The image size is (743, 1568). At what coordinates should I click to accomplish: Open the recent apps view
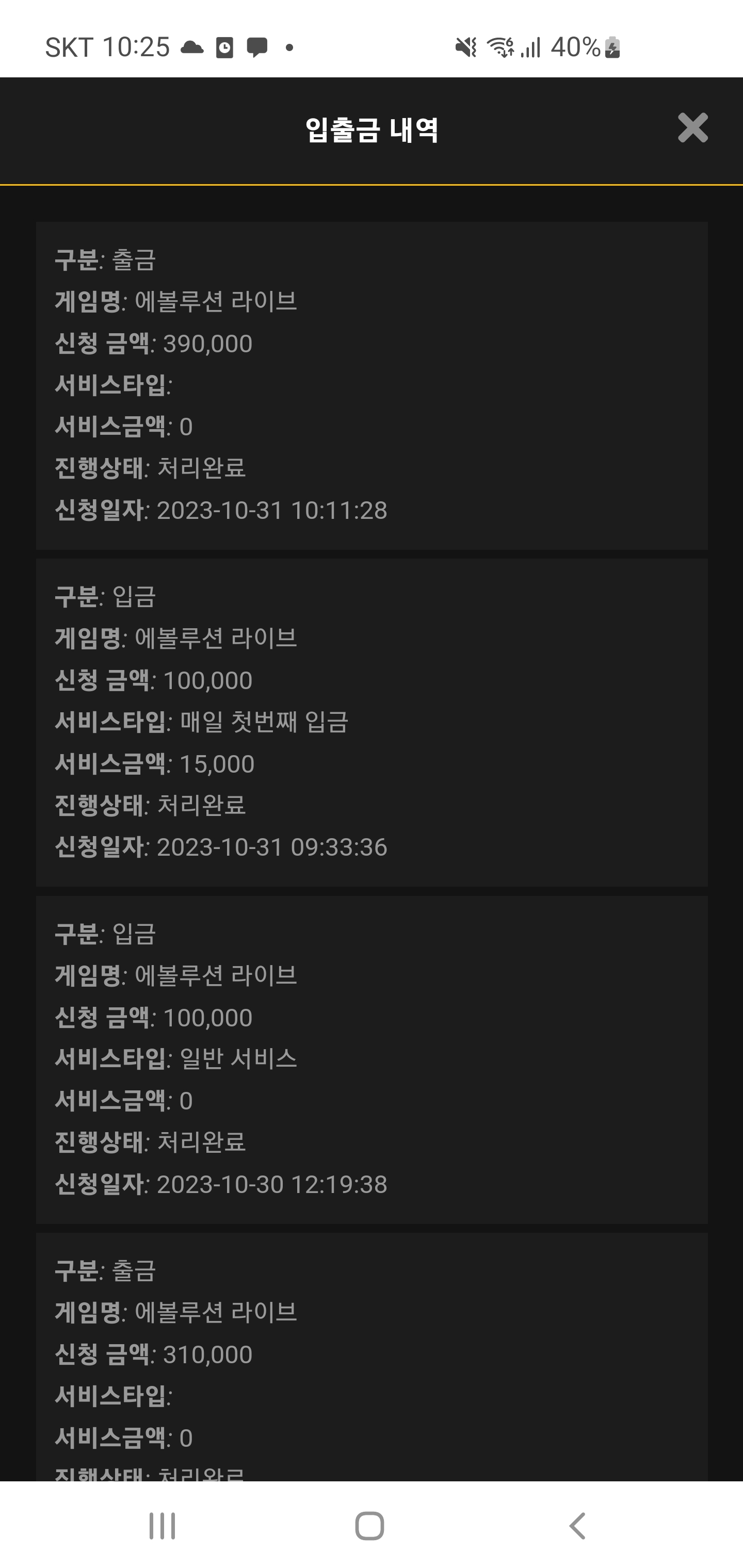(163, 1525)
